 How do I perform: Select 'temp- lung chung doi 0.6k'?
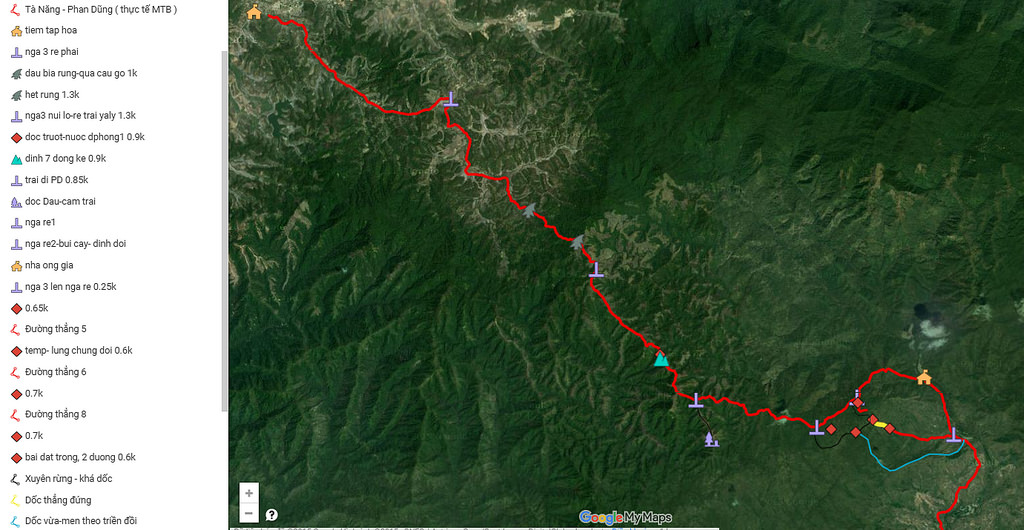78,351
